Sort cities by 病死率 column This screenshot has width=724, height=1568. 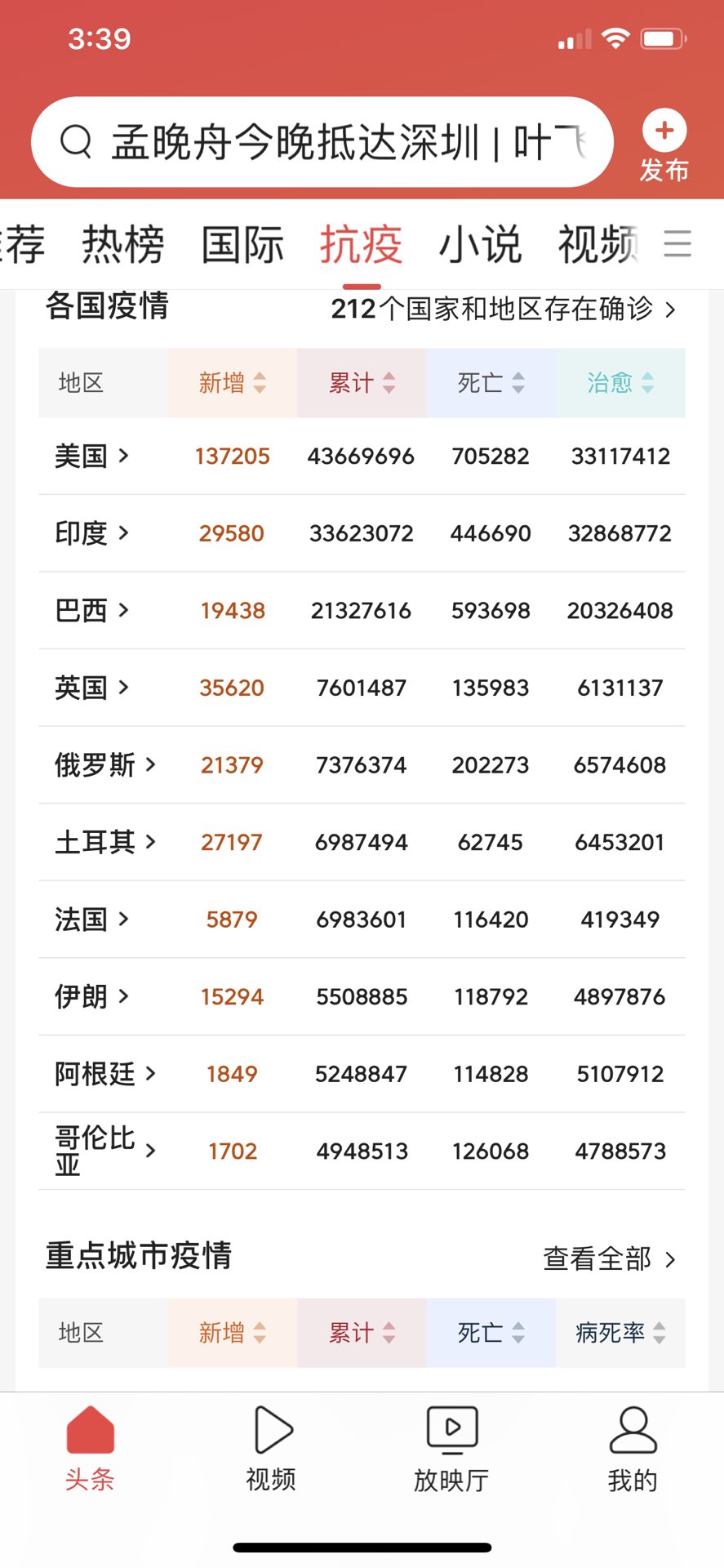(620, 1333)
